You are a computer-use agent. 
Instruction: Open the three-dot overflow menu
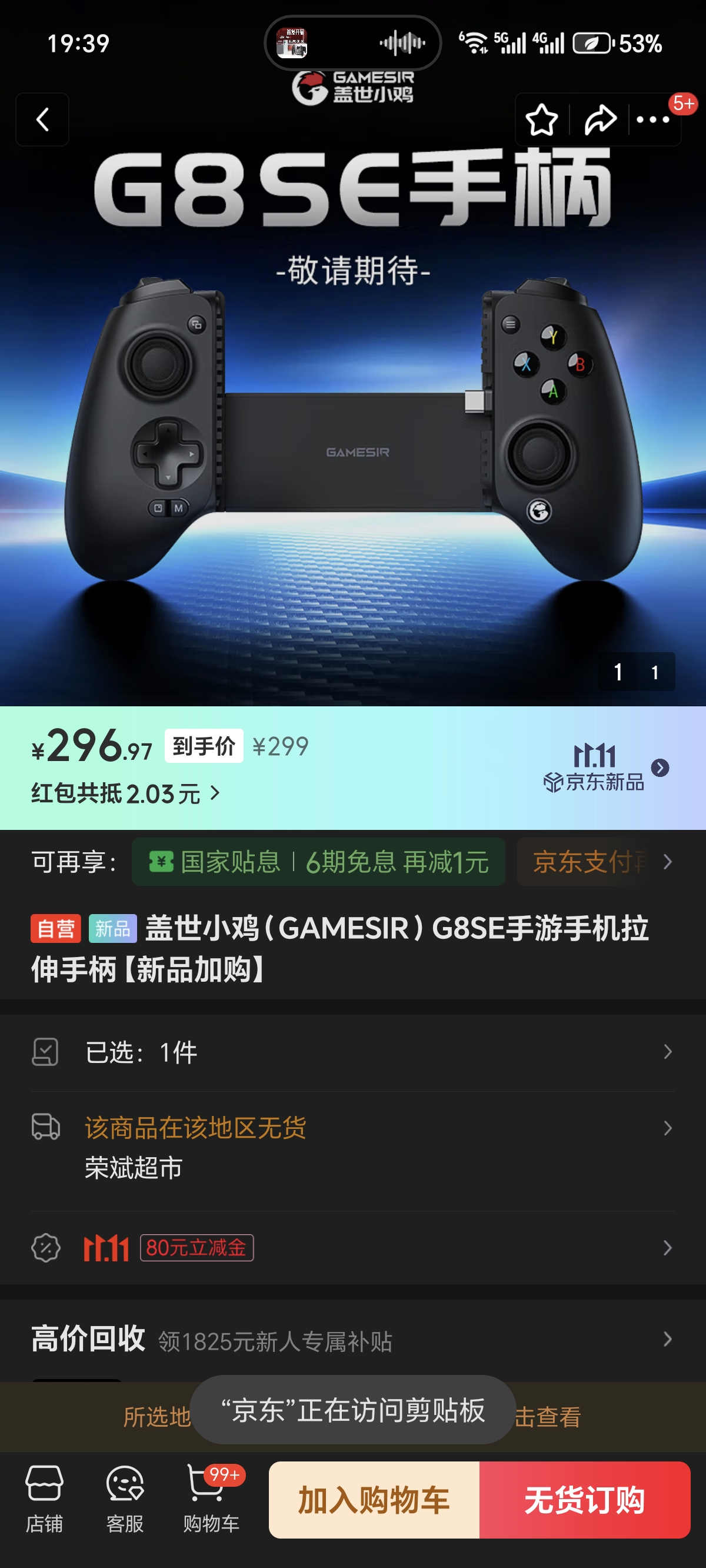652,119
